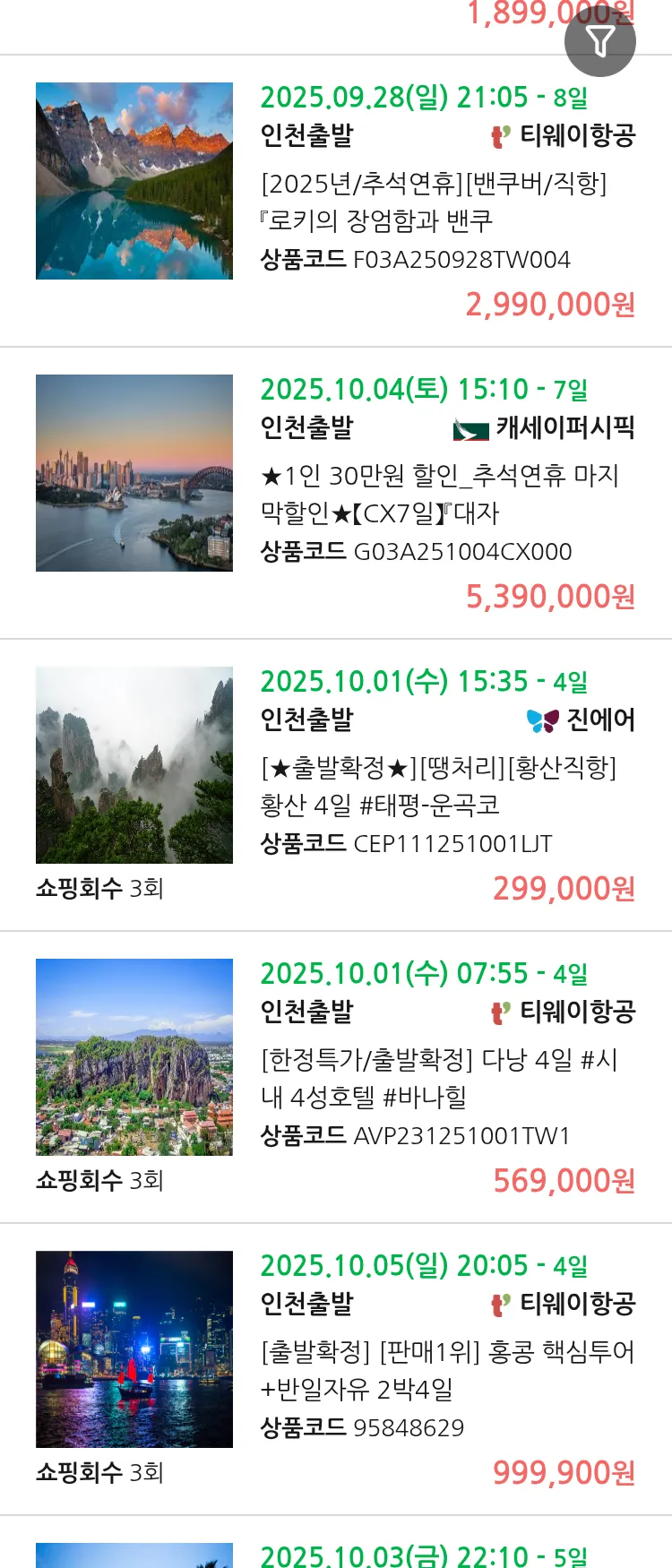Select the Hwangshan 4-day Jin Air tour

tap(437, 786)
